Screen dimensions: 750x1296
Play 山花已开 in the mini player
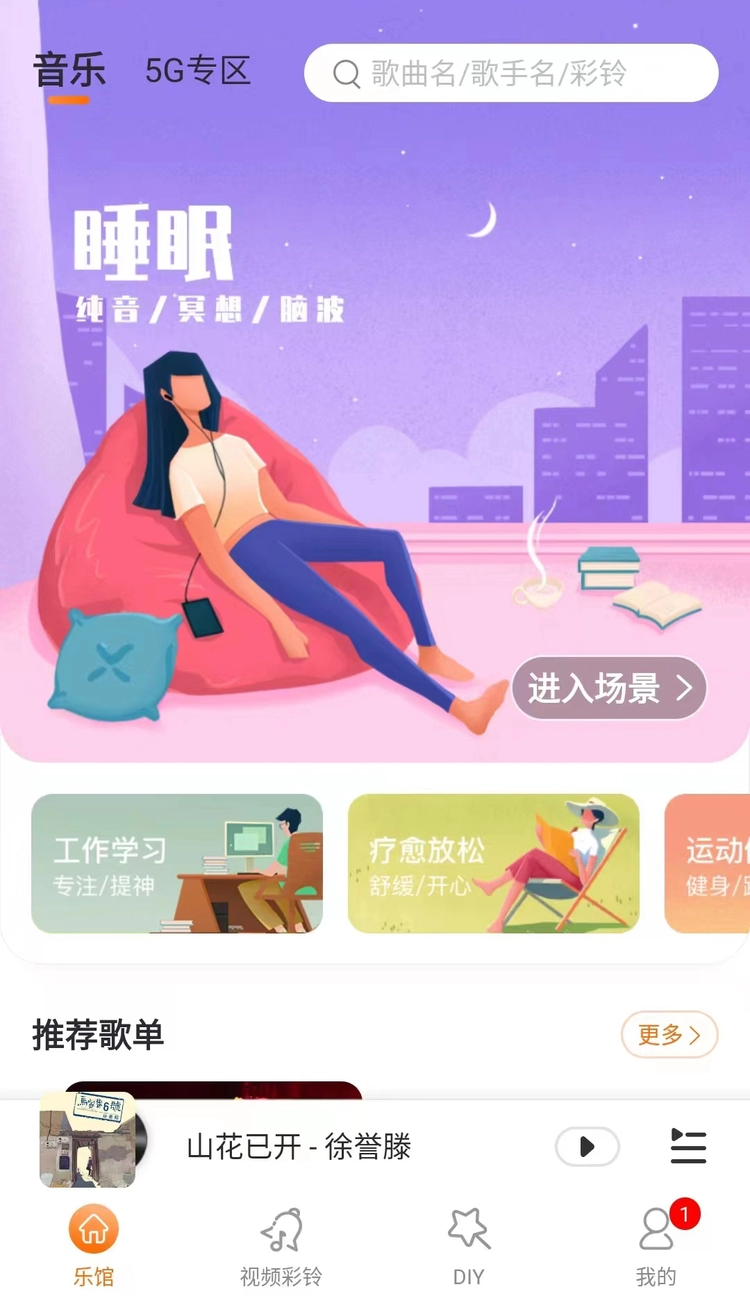[x=587, y=1146]
